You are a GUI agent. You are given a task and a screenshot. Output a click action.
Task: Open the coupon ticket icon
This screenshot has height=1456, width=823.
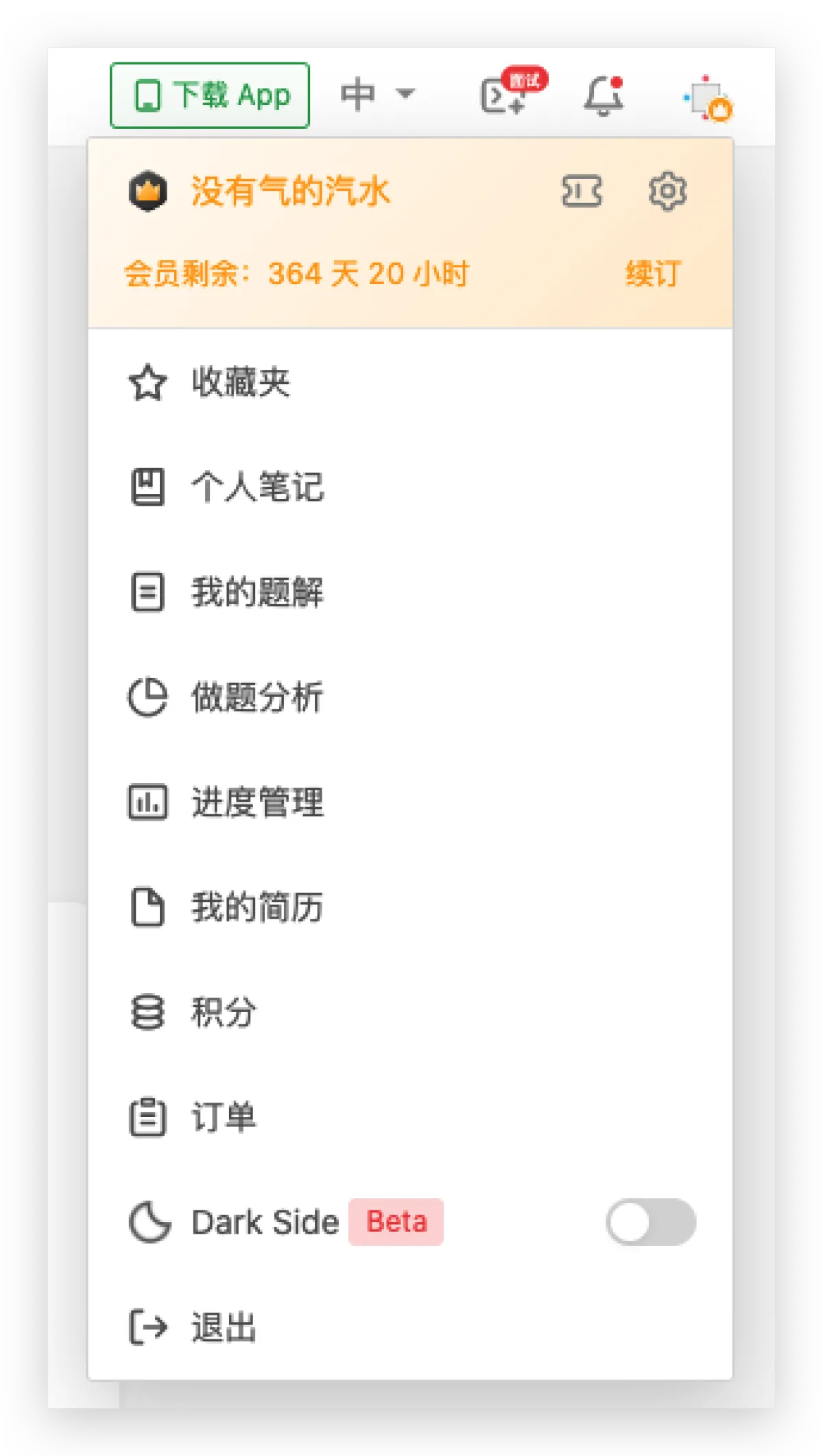click(582, 191)
